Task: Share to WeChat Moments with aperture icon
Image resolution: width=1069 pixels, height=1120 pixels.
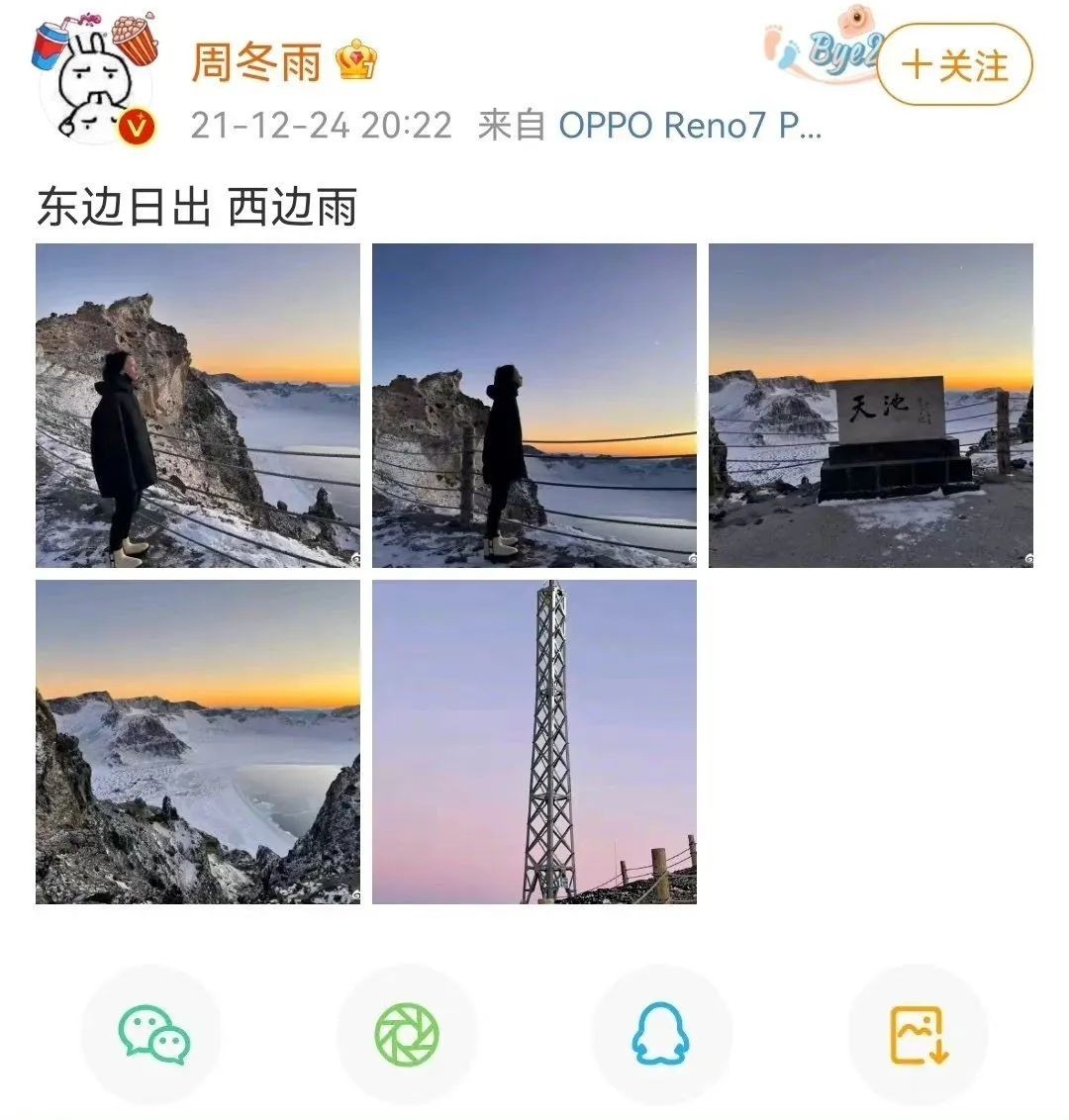Action: [x=405, y=1033]
